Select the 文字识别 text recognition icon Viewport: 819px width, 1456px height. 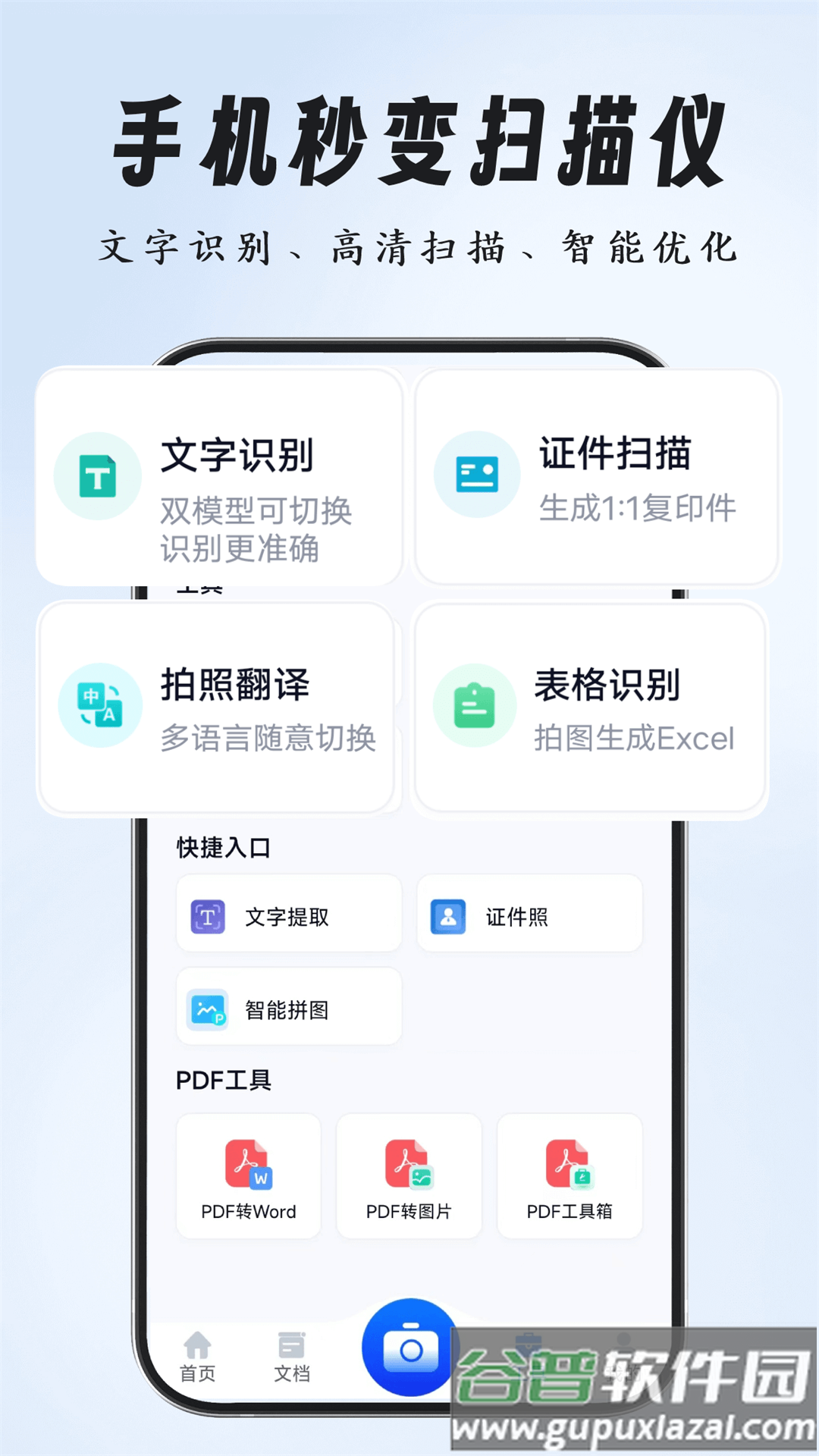(98, 476)
